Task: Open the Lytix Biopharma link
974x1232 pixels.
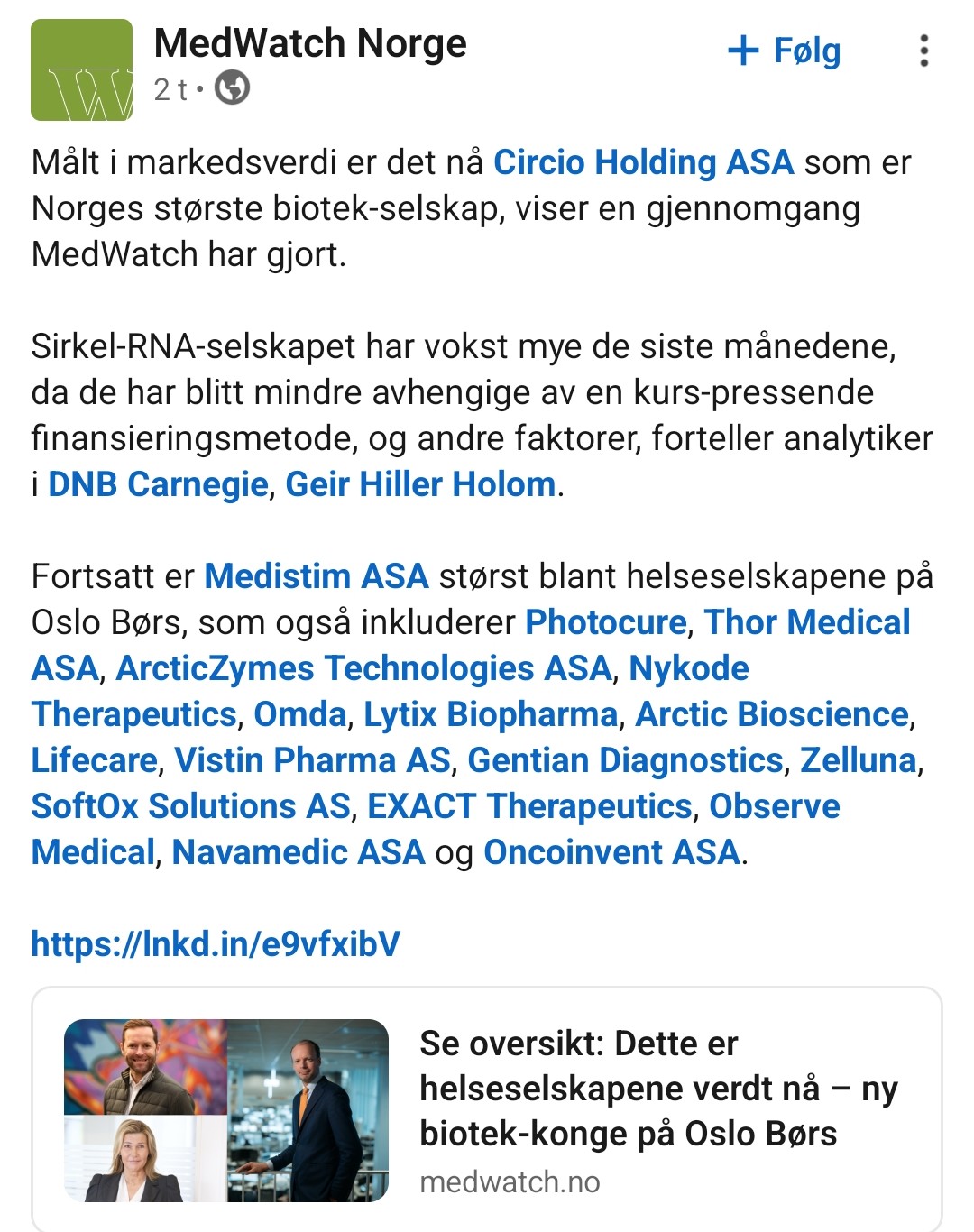Action: [x=491, y=714]
